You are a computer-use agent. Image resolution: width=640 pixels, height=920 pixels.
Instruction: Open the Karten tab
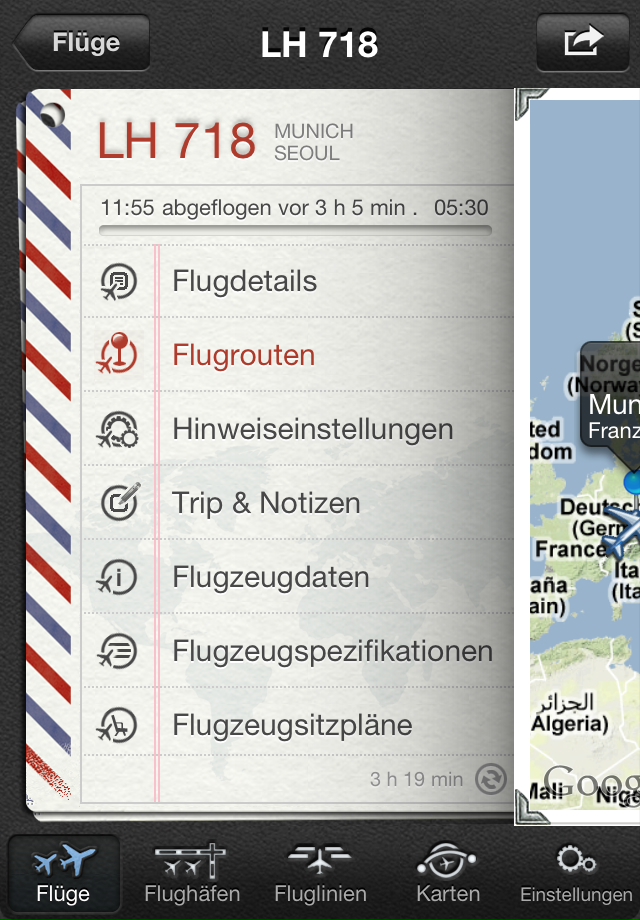tap(448, 872)
